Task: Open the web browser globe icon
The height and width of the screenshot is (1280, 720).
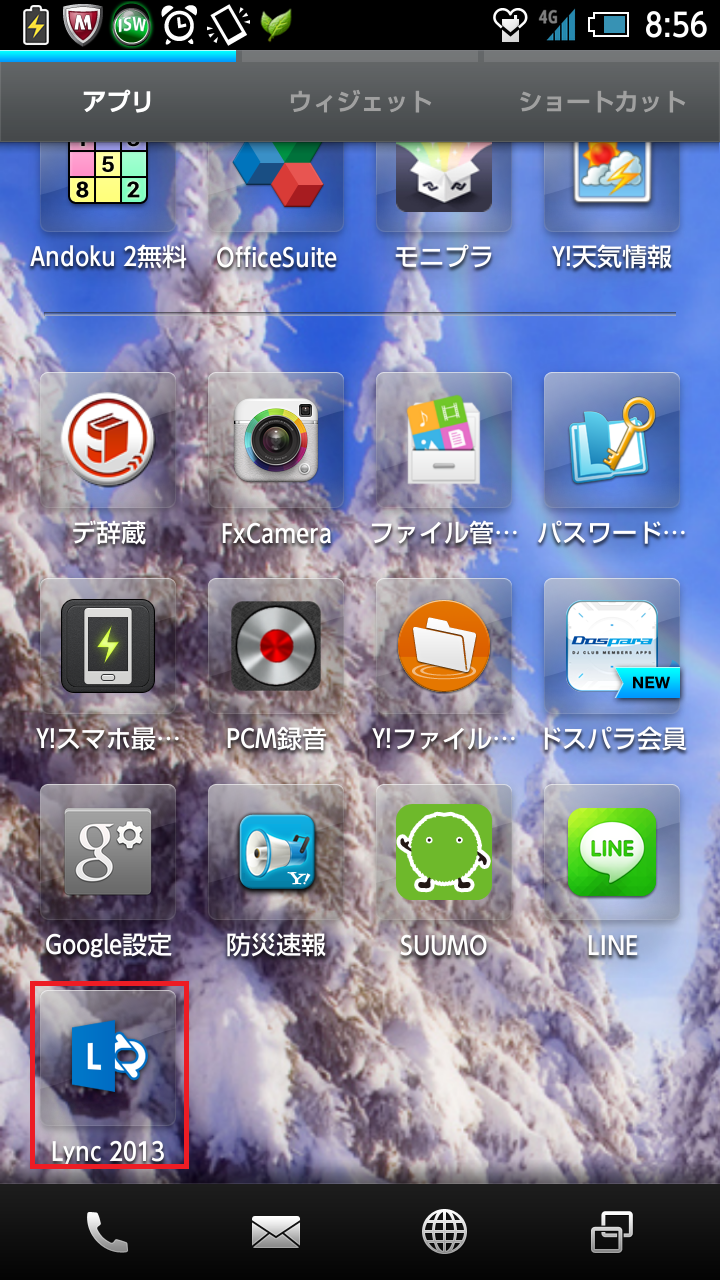Action: pyautogui.click(x=444, y=1231)
